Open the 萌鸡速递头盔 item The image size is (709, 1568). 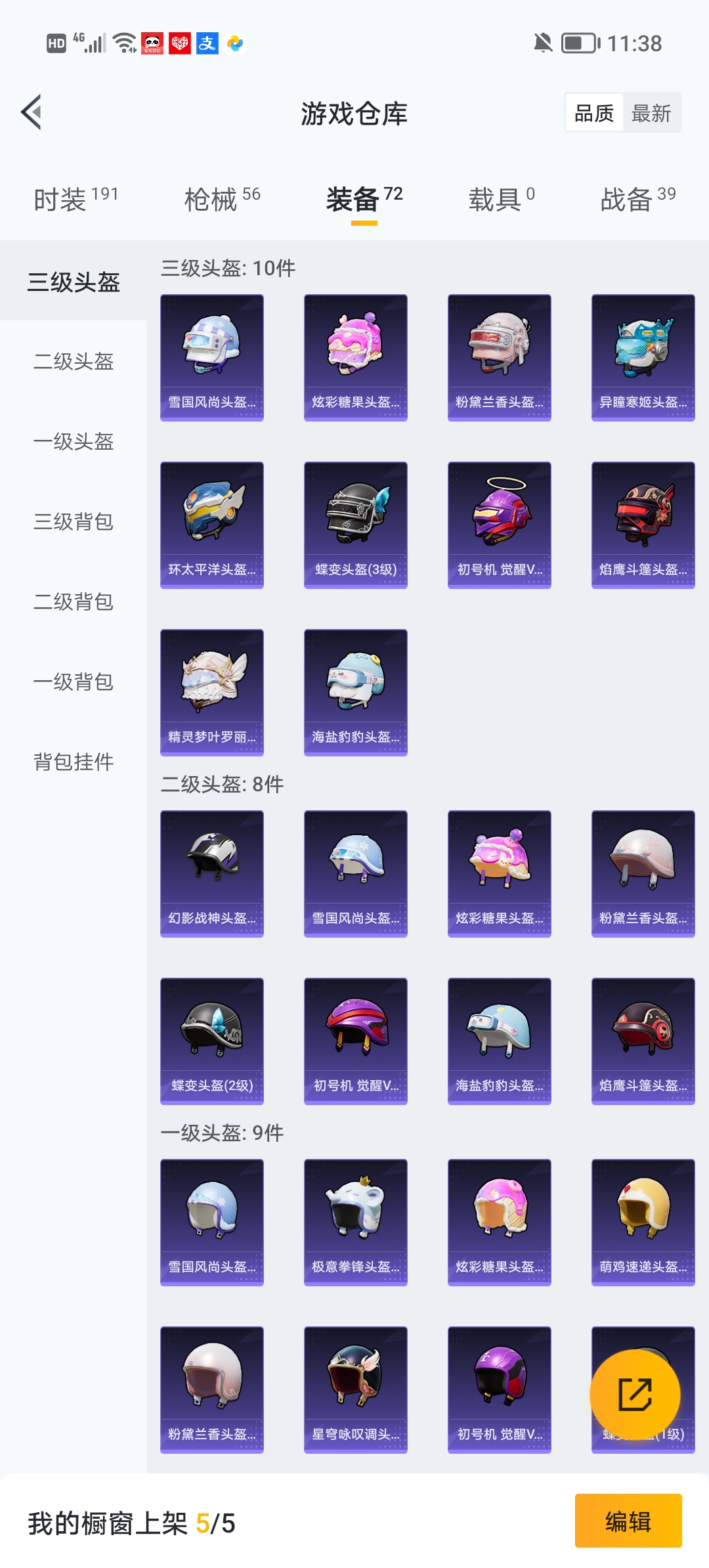pyautogui.click(x=643, y=1223)
